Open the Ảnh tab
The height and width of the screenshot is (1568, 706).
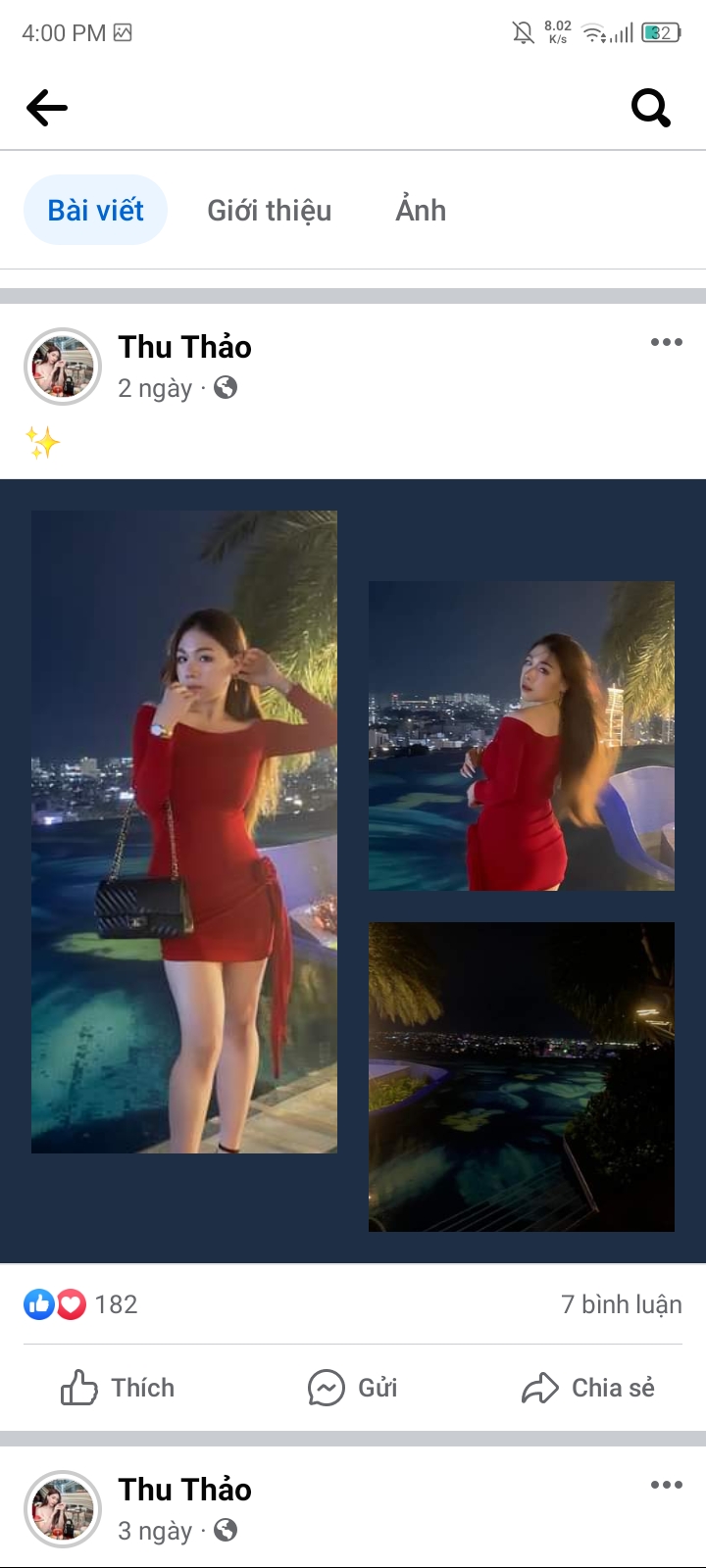click(421, 210)
